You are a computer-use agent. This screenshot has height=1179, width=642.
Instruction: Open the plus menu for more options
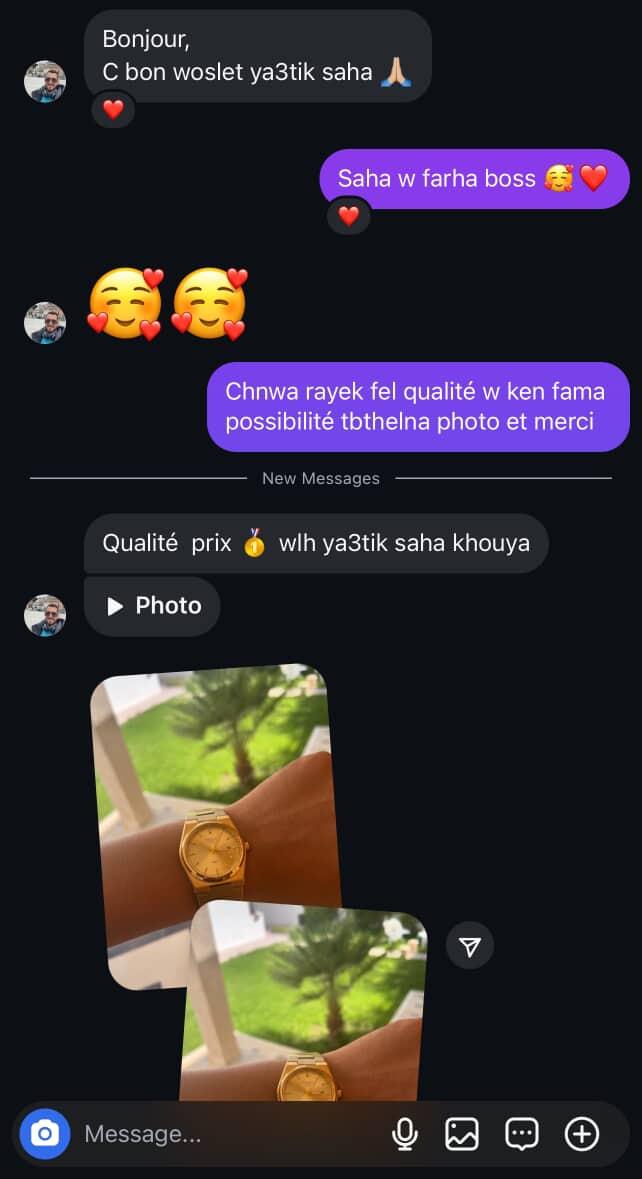(582, 1134)
